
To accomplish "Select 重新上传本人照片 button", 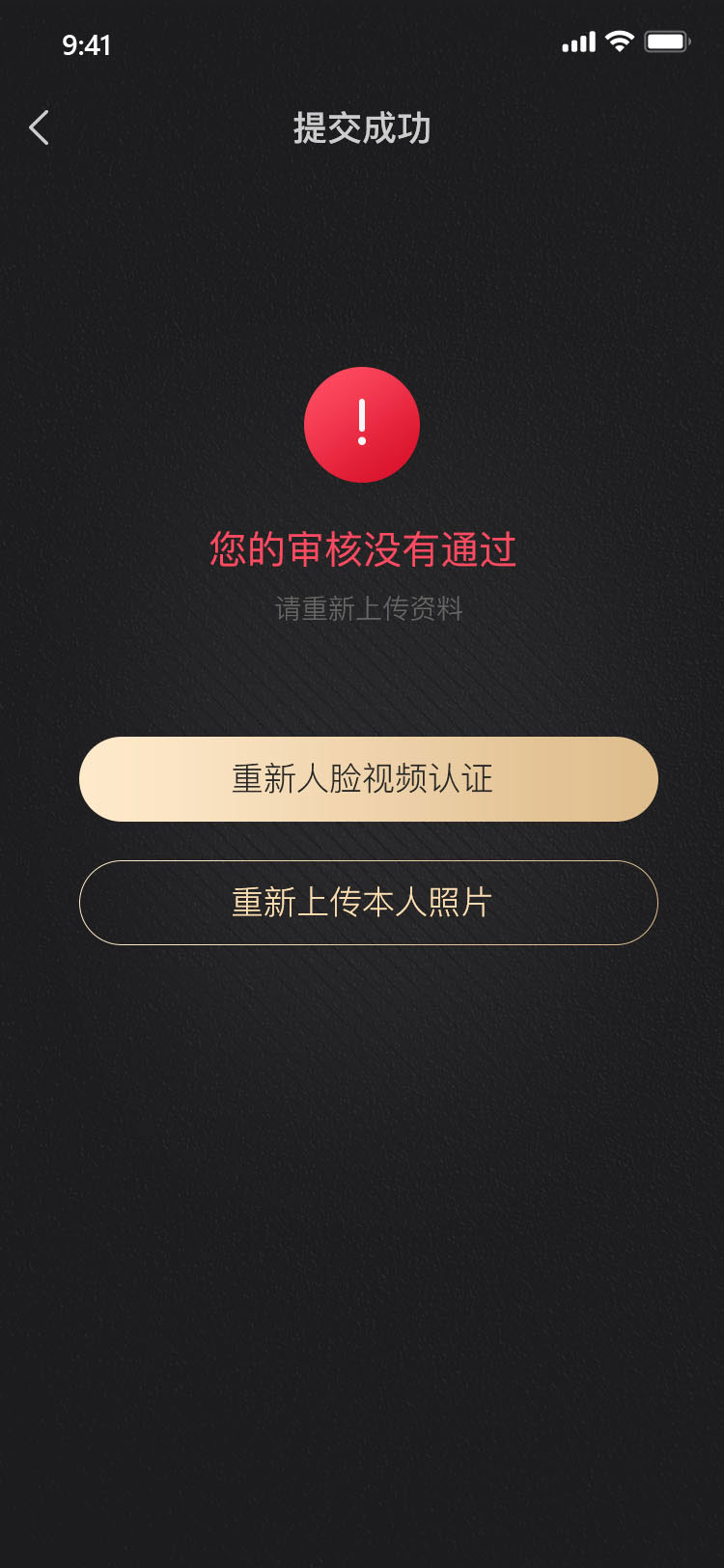I will (368, 903).
